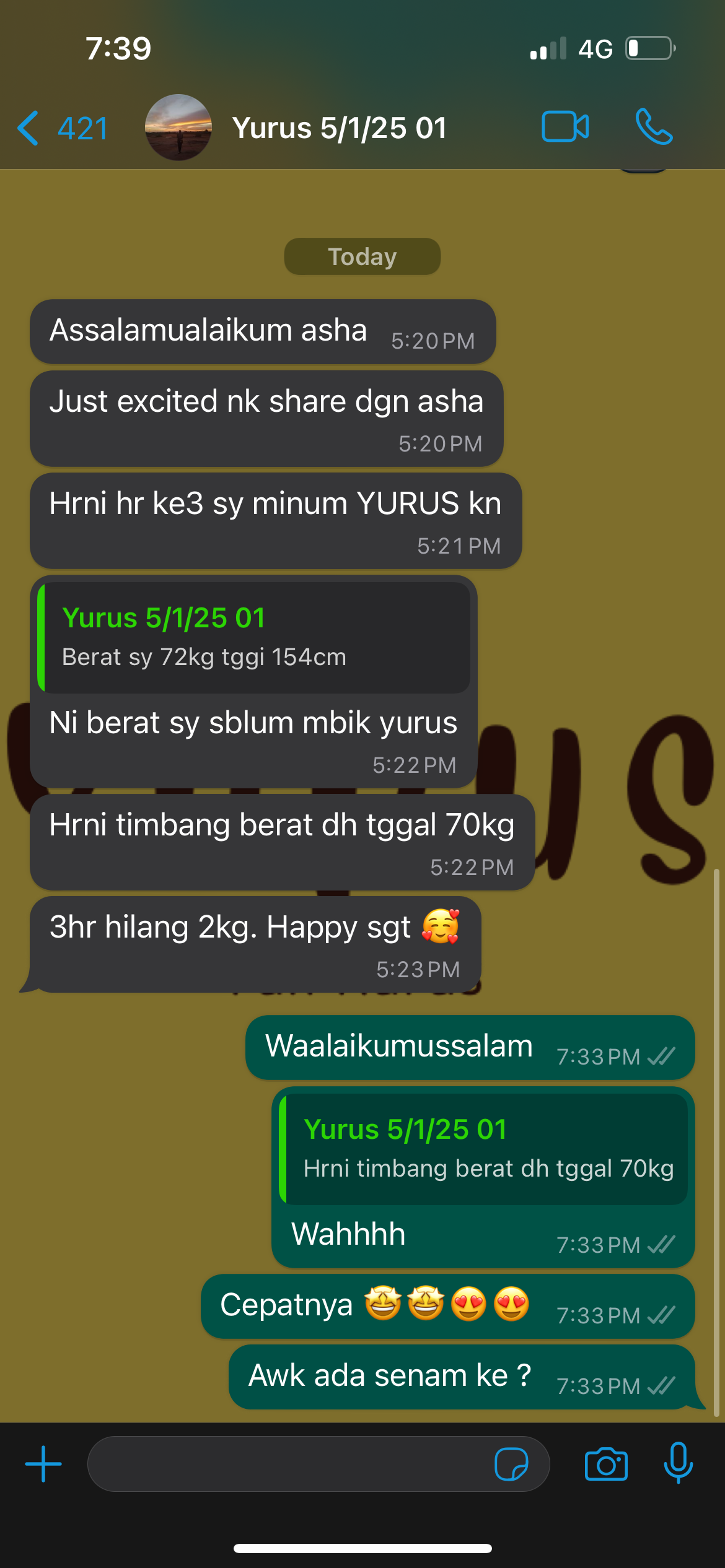Open the attachment plus menu
Image resolution: width=725 pixels, height=1568 pixels.
(x=43, y=1464)
